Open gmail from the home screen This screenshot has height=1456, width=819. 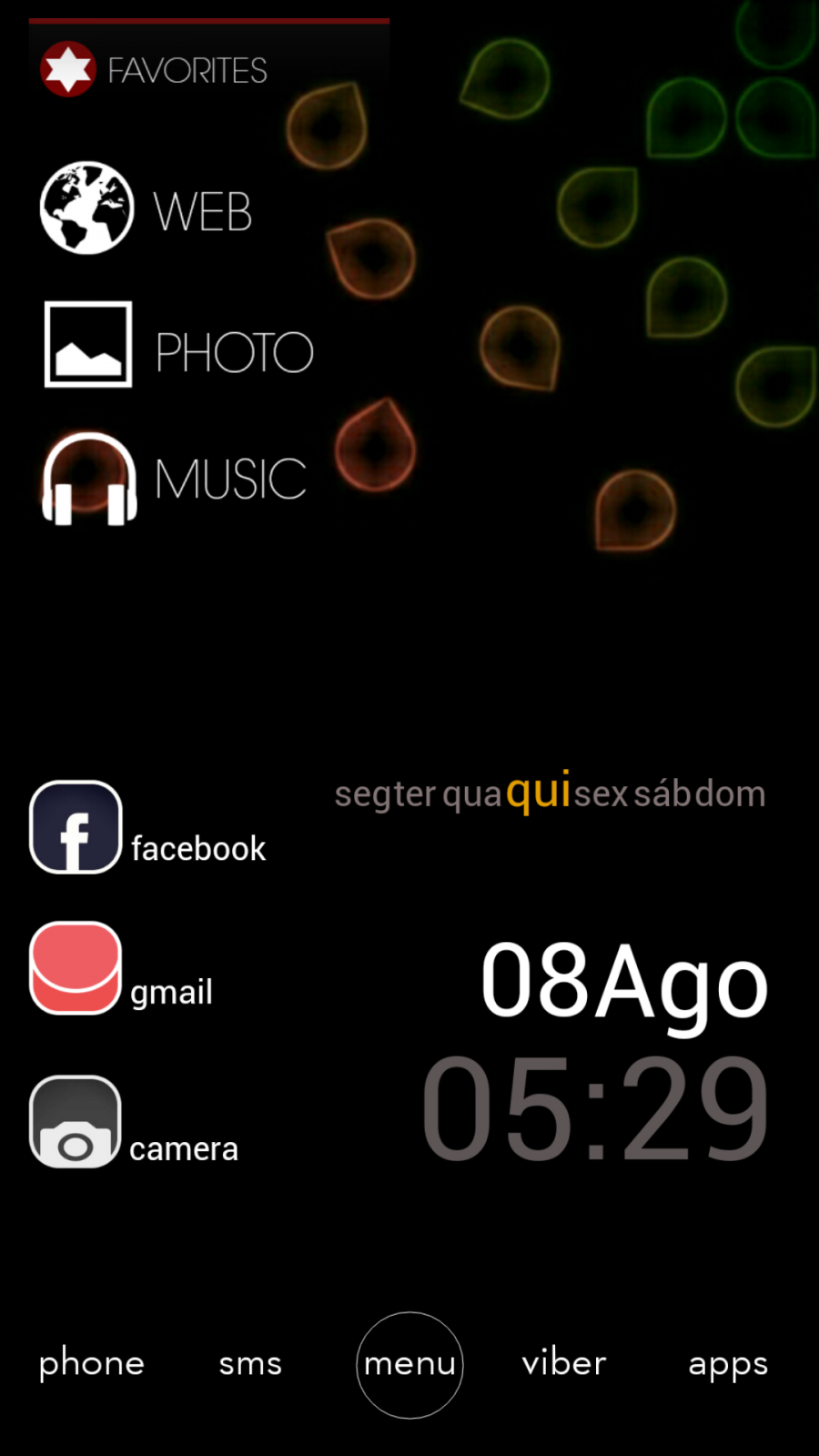[x=121, y=968]
